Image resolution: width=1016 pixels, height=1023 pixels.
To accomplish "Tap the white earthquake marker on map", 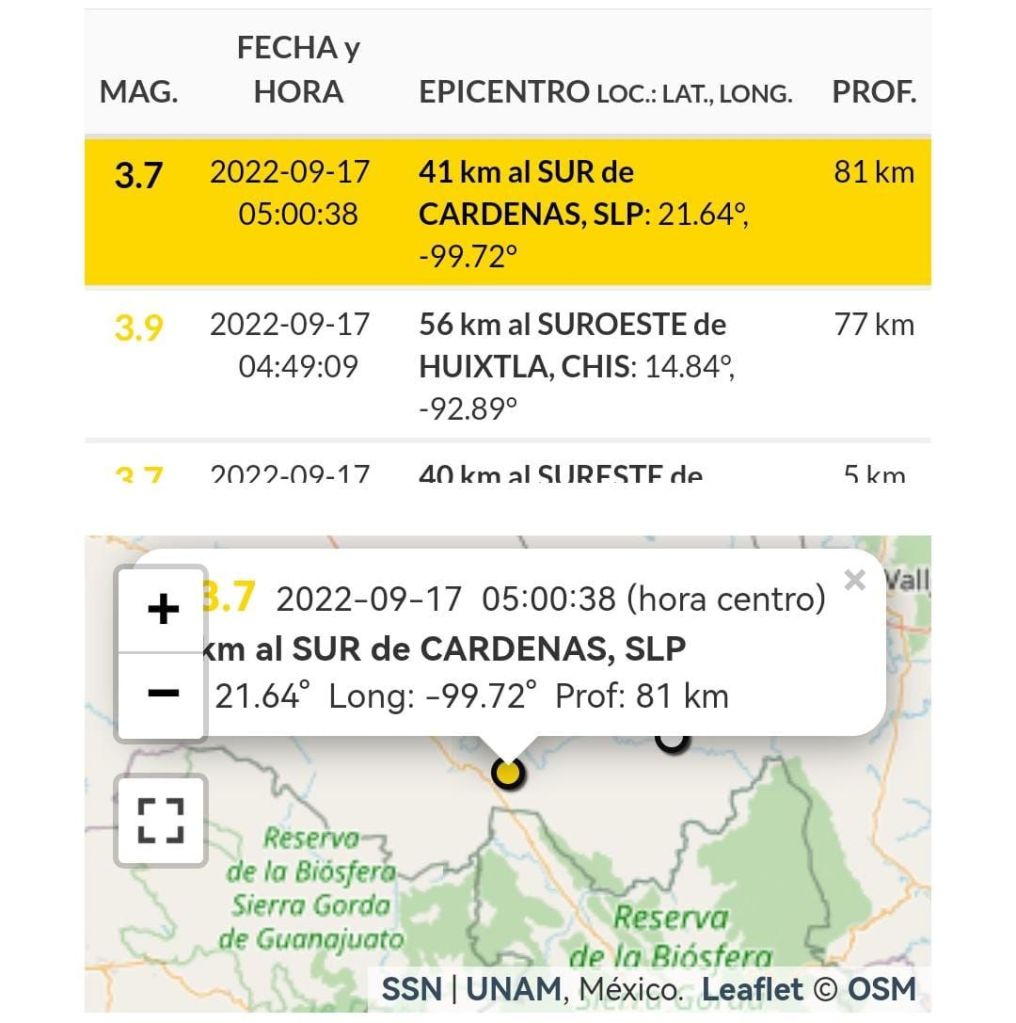I will point(672,741).
